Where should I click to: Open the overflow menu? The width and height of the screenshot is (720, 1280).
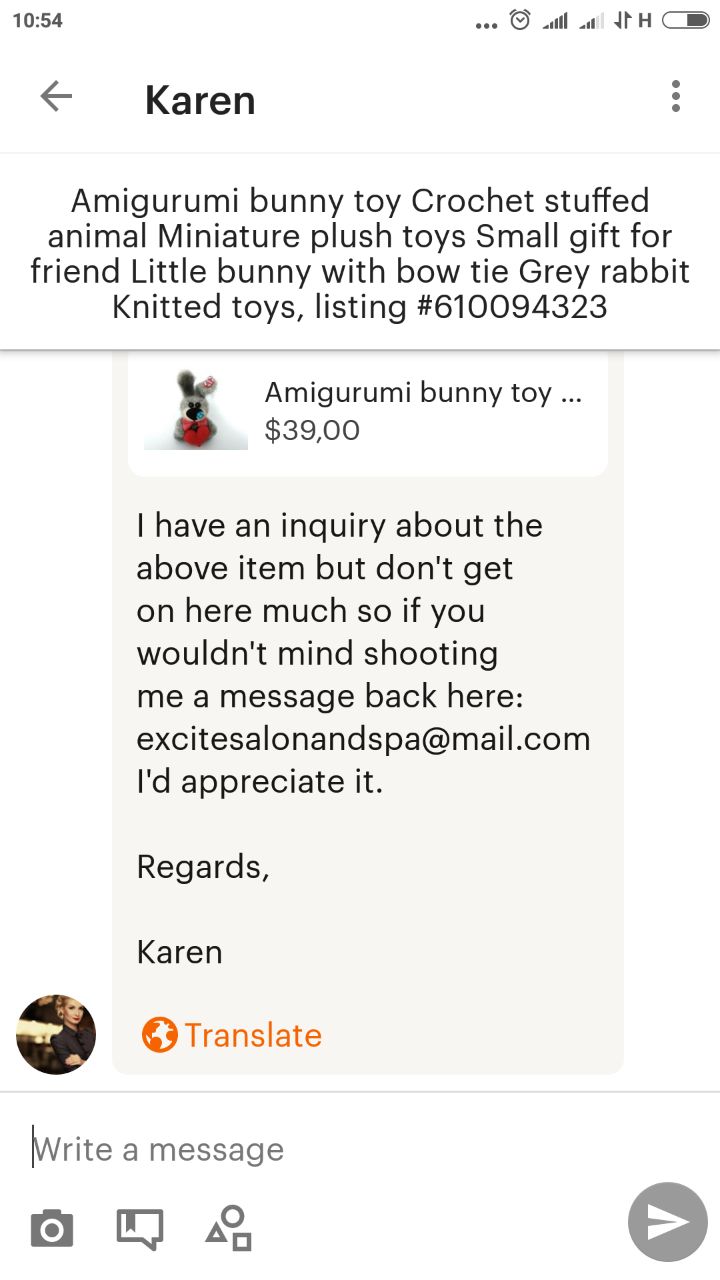click(x=676, y=96)
